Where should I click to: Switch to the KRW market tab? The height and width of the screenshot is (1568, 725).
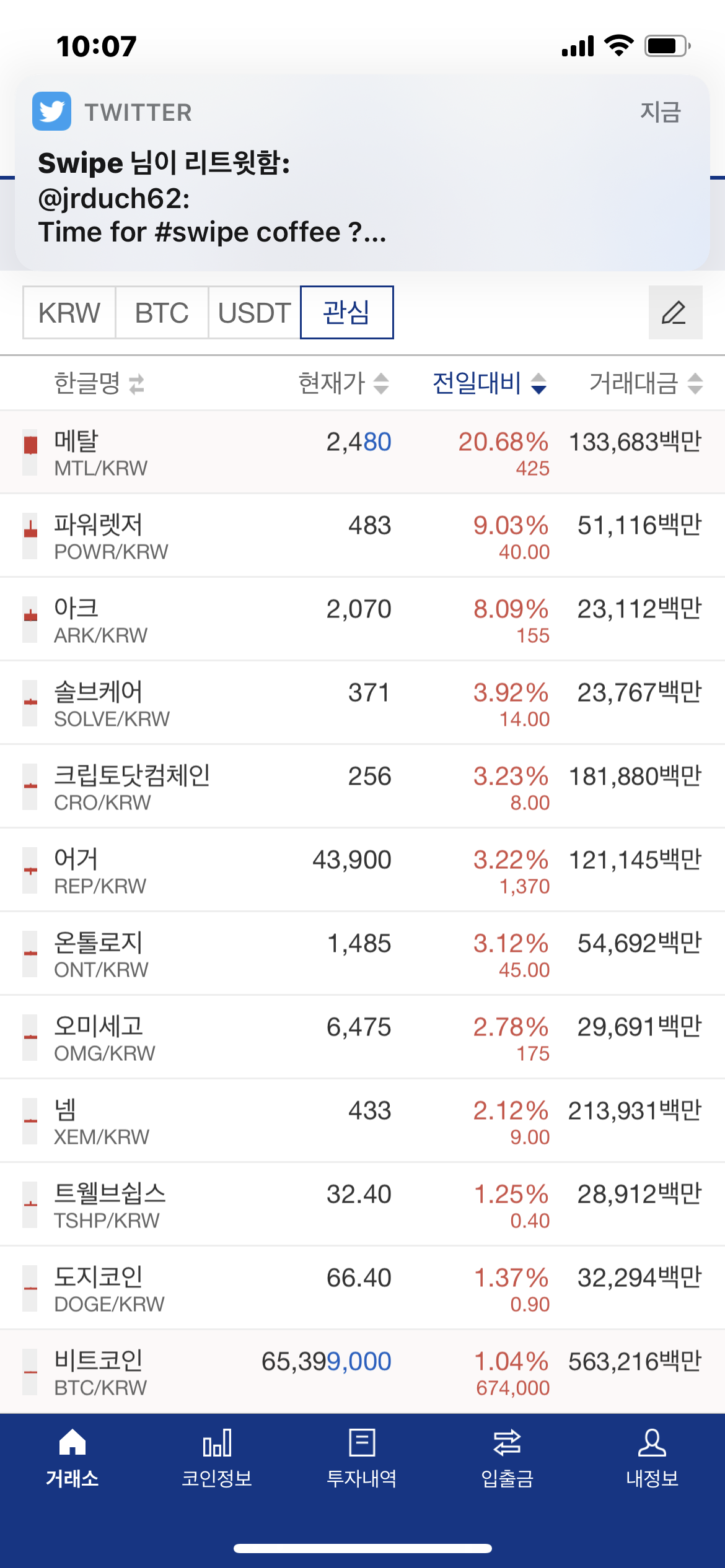(69, 313)
